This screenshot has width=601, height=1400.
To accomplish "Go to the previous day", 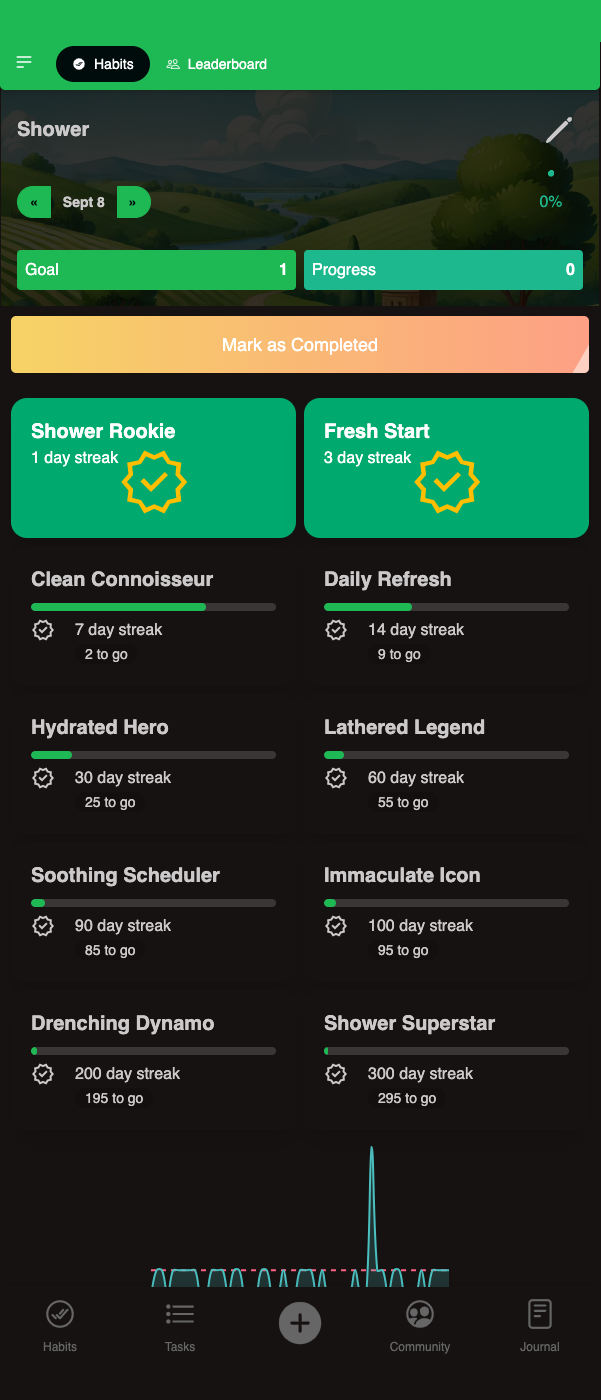I will (x=34, y=202).
